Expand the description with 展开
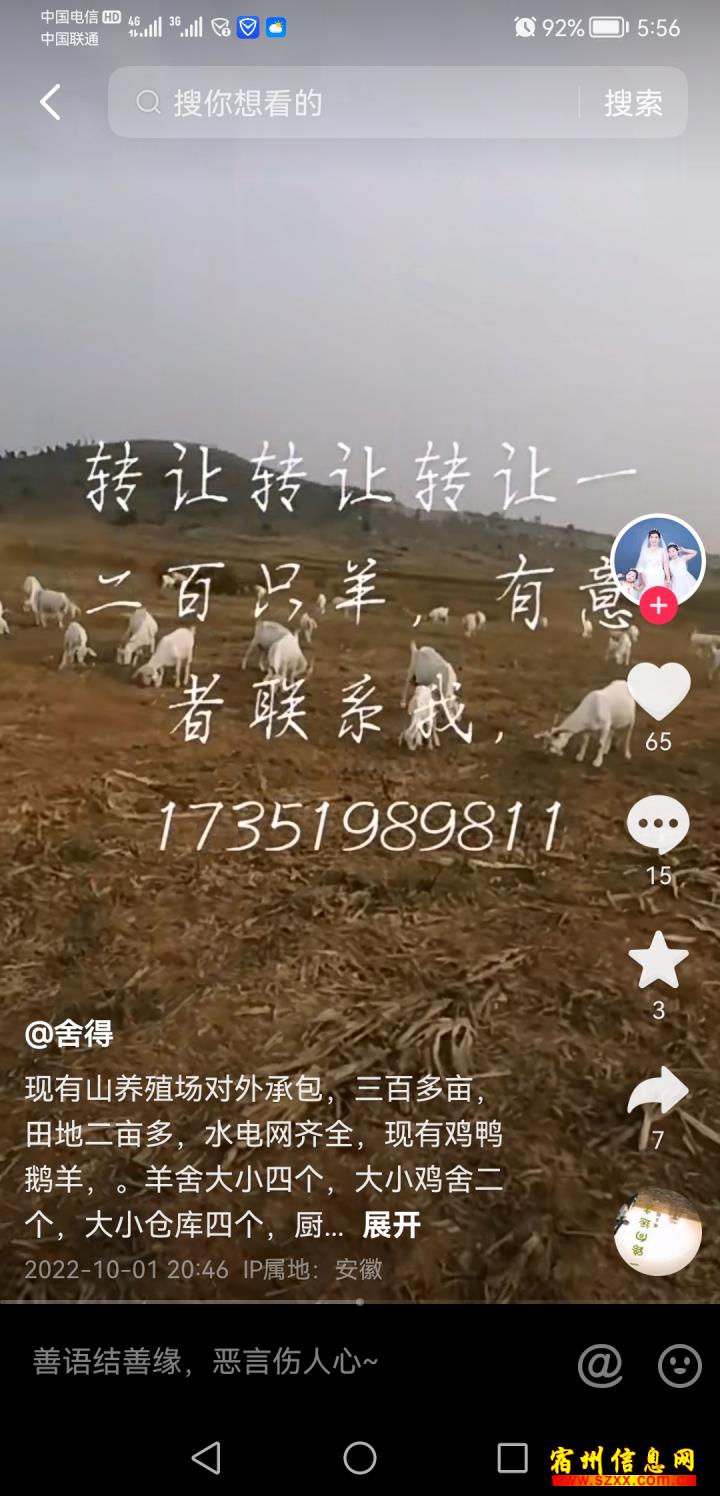This screenshot has width=720, height=1496. (x=391, y=1225)
